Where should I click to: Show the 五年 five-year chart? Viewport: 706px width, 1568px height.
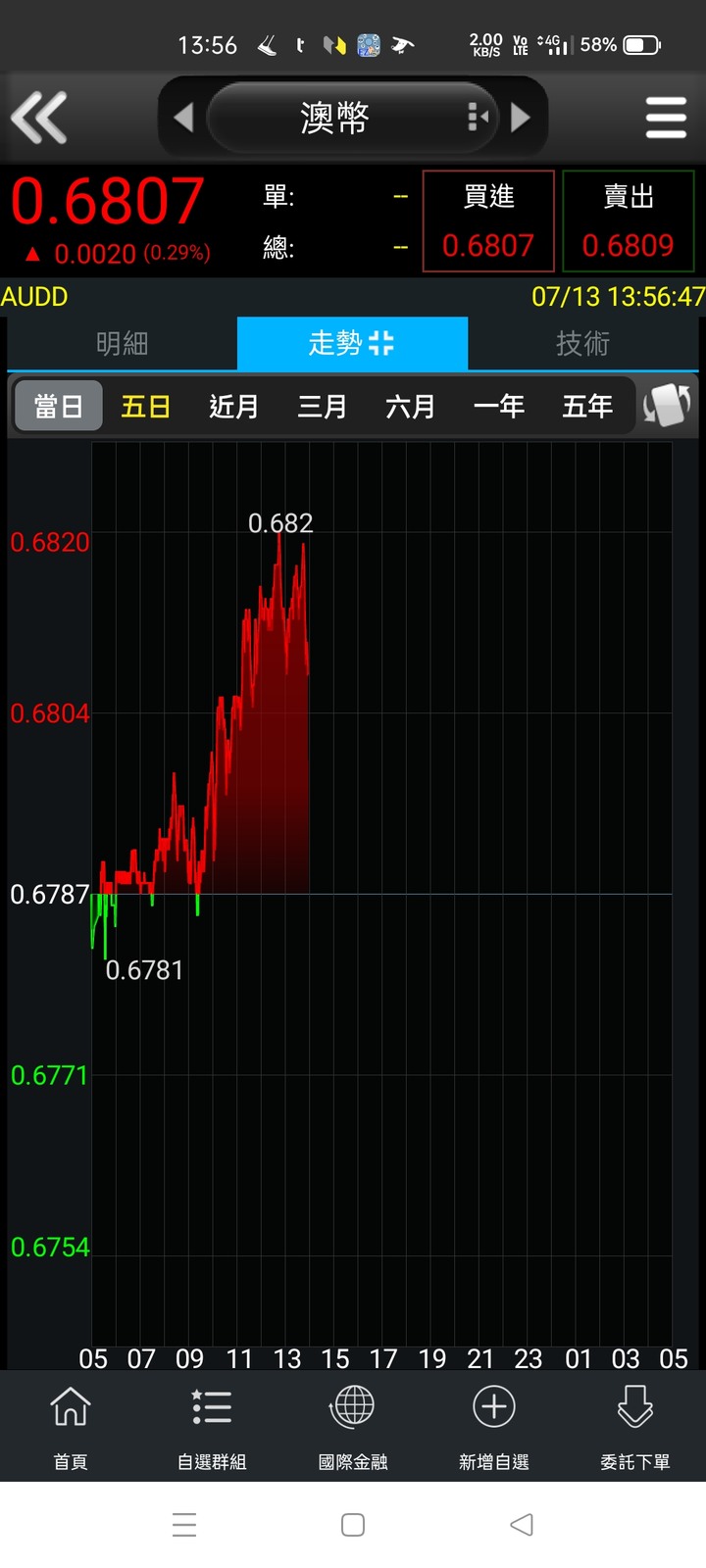[x=586, y=406]
